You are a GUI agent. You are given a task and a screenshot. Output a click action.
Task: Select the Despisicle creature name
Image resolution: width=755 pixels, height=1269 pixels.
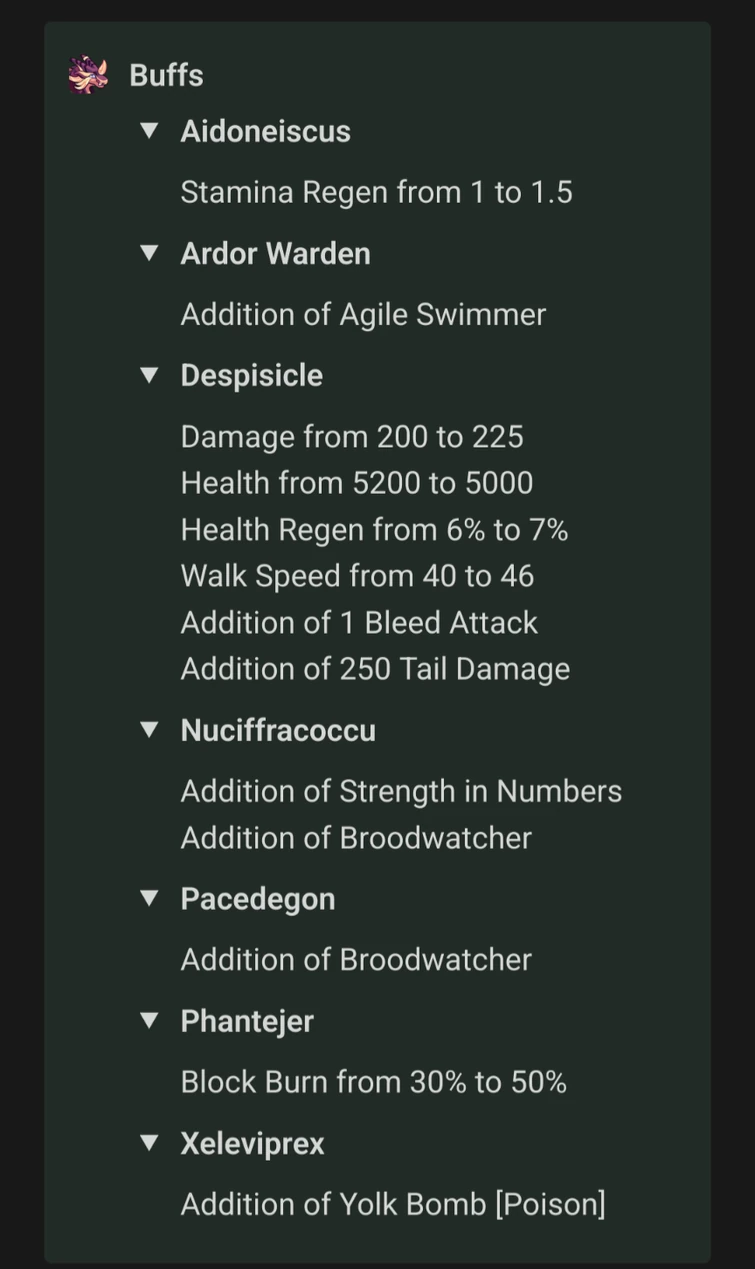251,375
